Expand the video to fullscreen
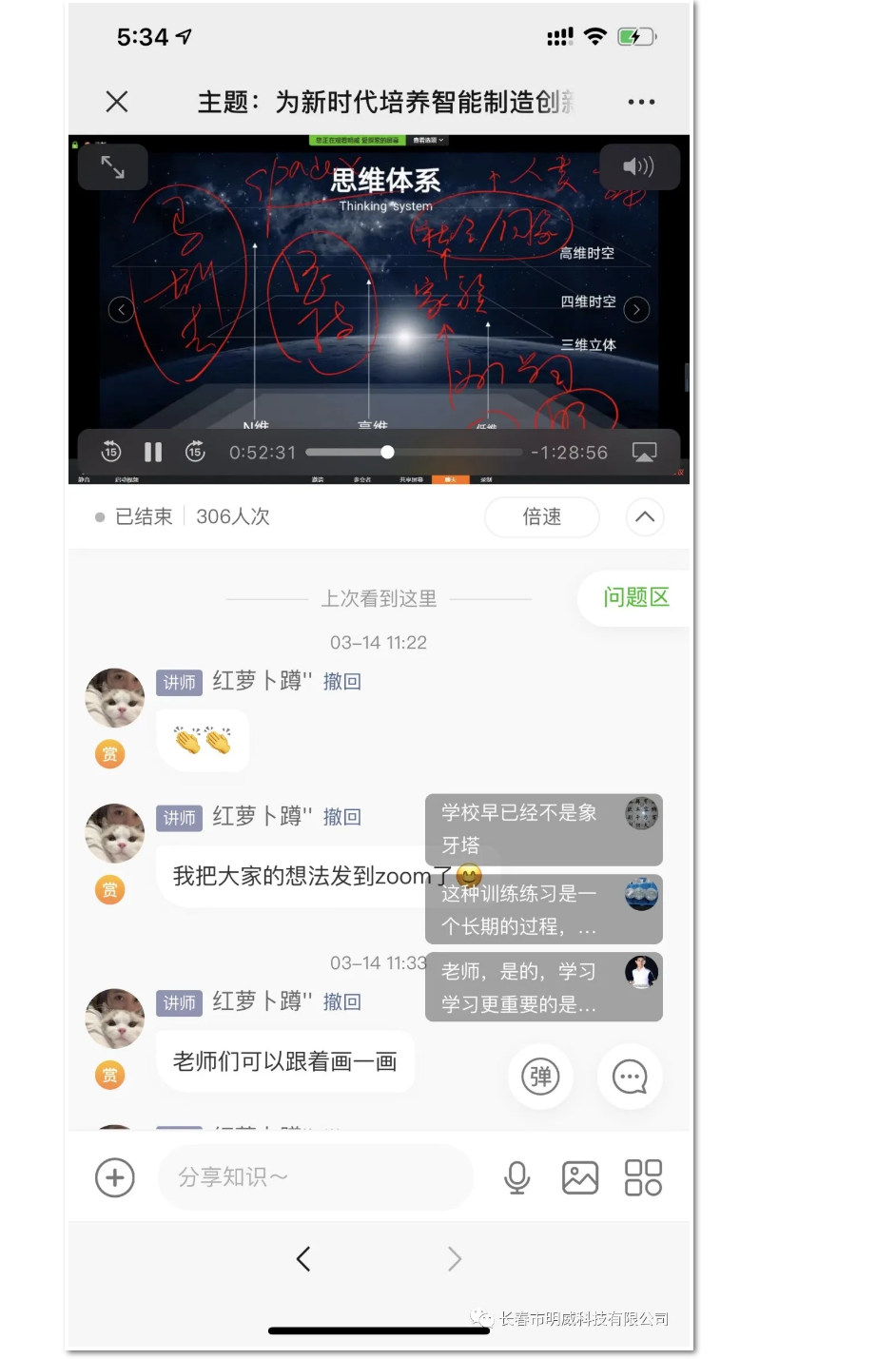The height and width of the screenshot is (1359, 896). pos(113,167)
